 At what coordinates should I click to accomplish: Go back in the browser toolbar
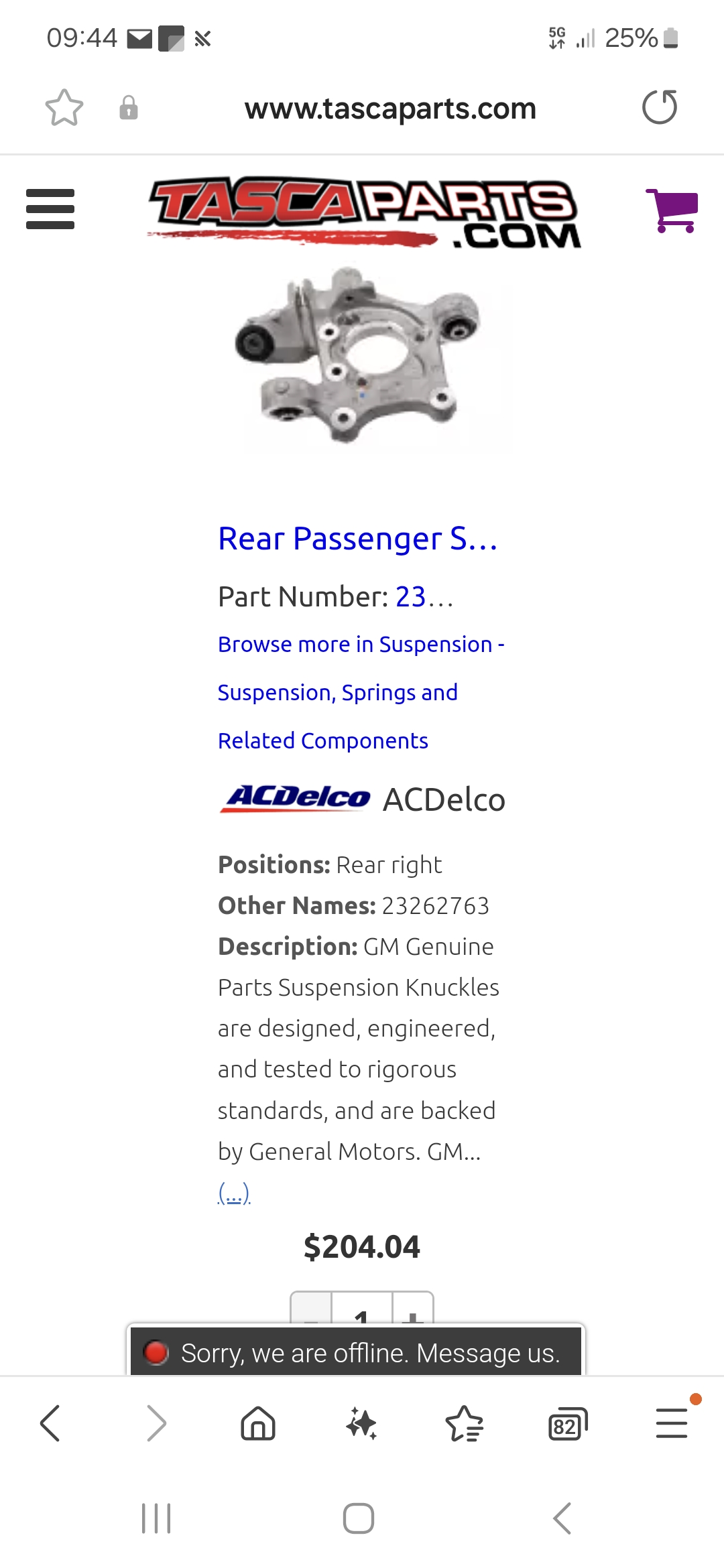[x=51, y=1423]
